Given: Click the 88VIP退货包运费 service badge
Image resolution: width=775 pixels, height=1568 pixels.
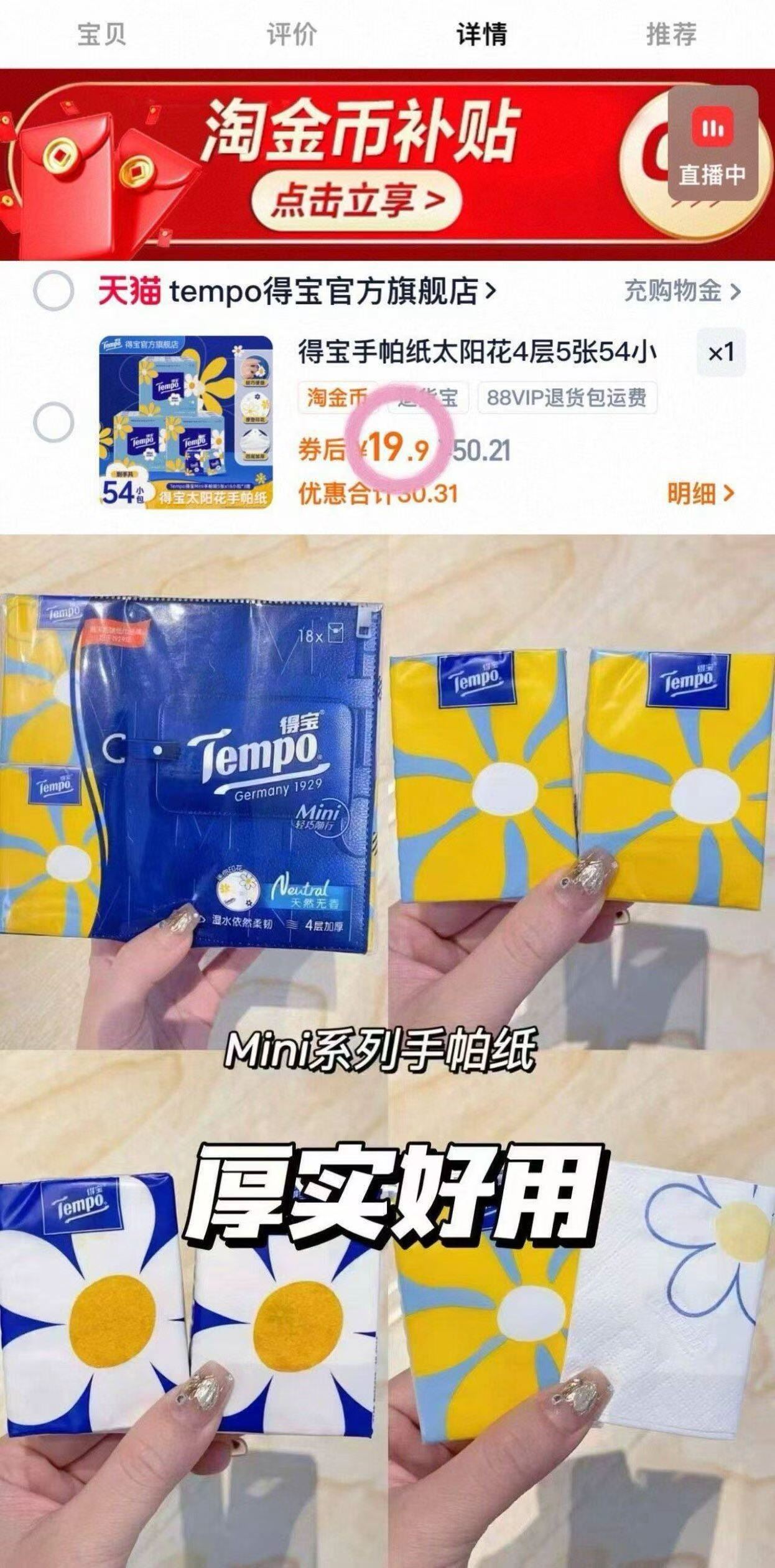Looking at the screenshot, I should tap(568, 397).
